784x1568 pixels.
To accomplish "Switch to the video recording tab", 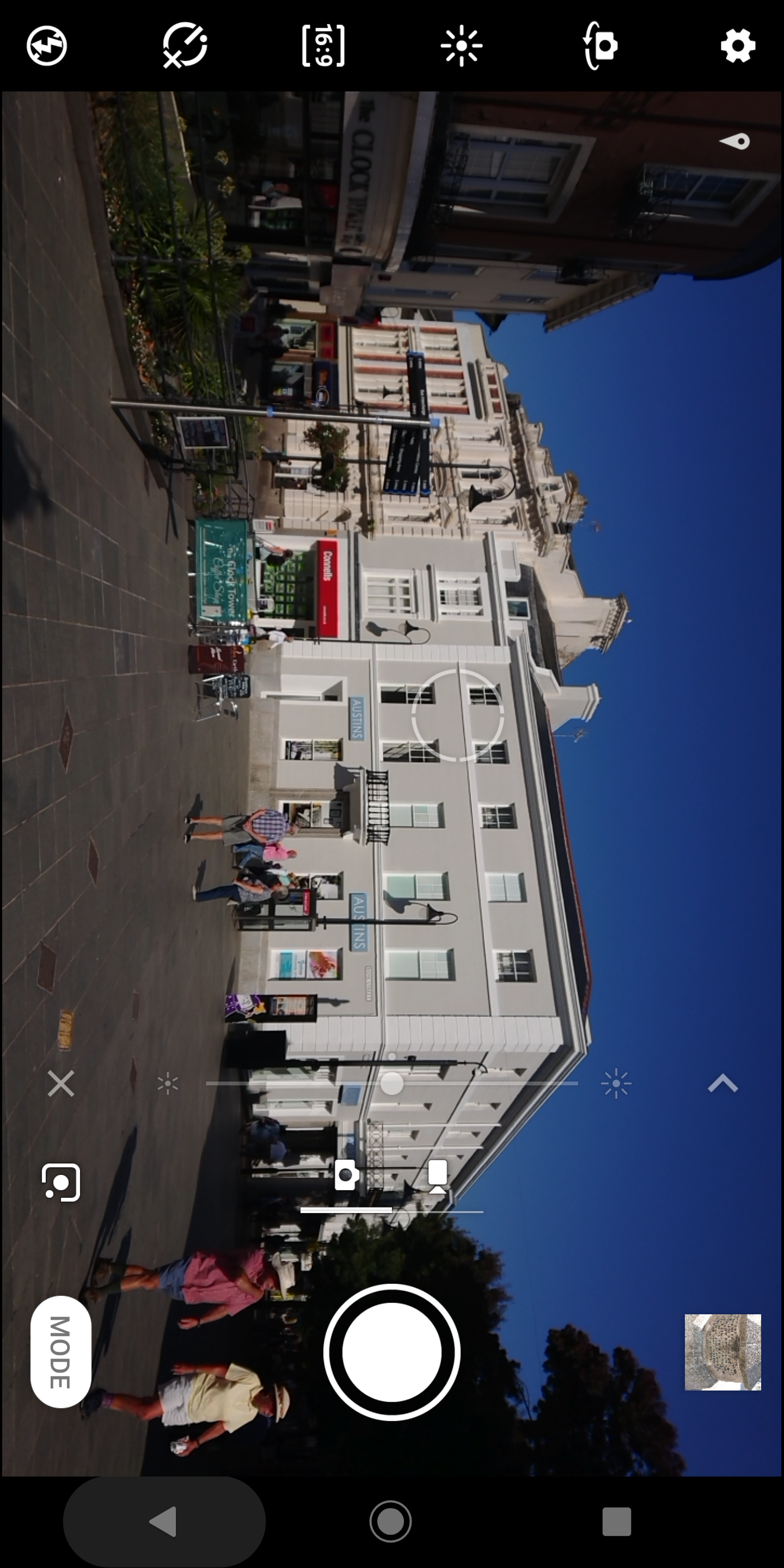I will tap(438, 1175).
